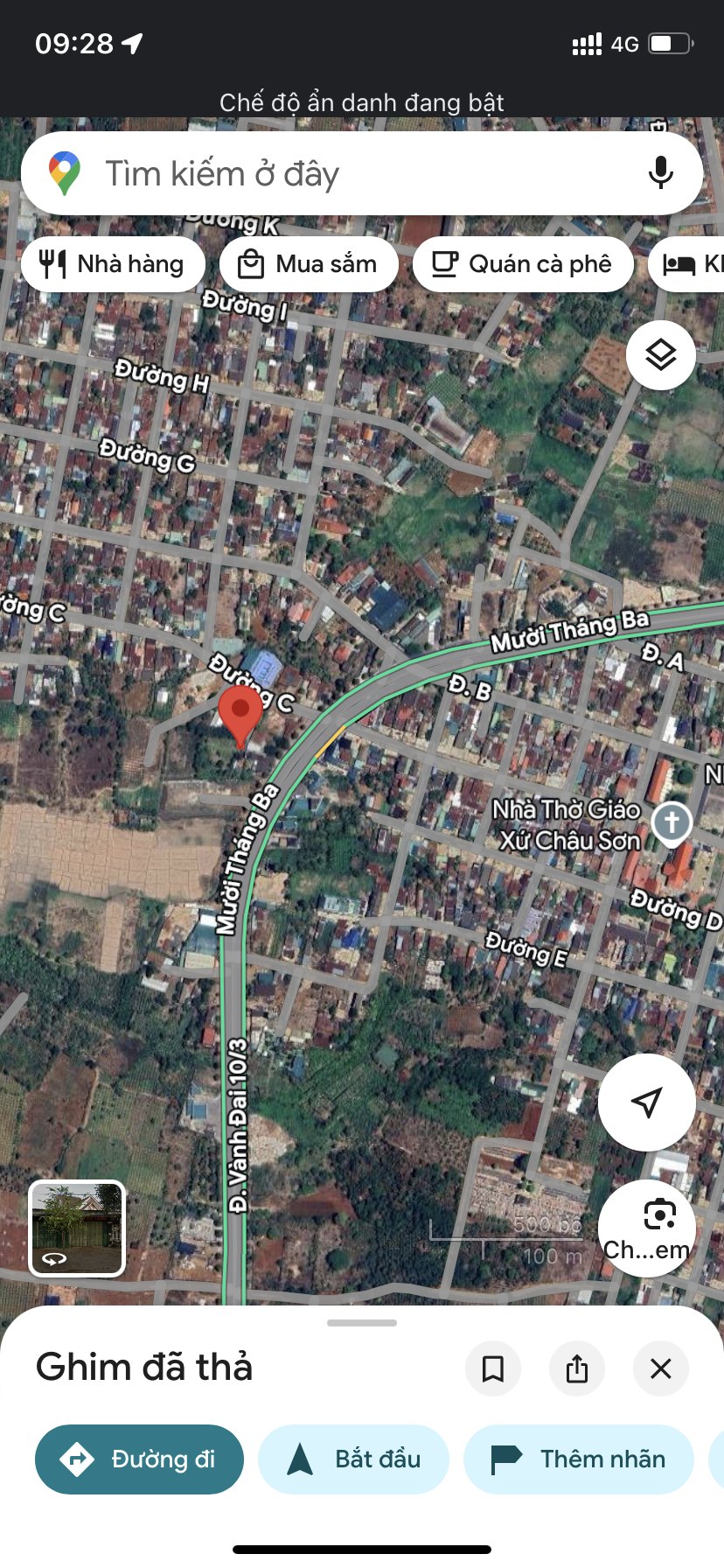This screenshot has height=1568, width=724.
Task: Add a label with Thêm nhãn
Action: coord(578,1459)
